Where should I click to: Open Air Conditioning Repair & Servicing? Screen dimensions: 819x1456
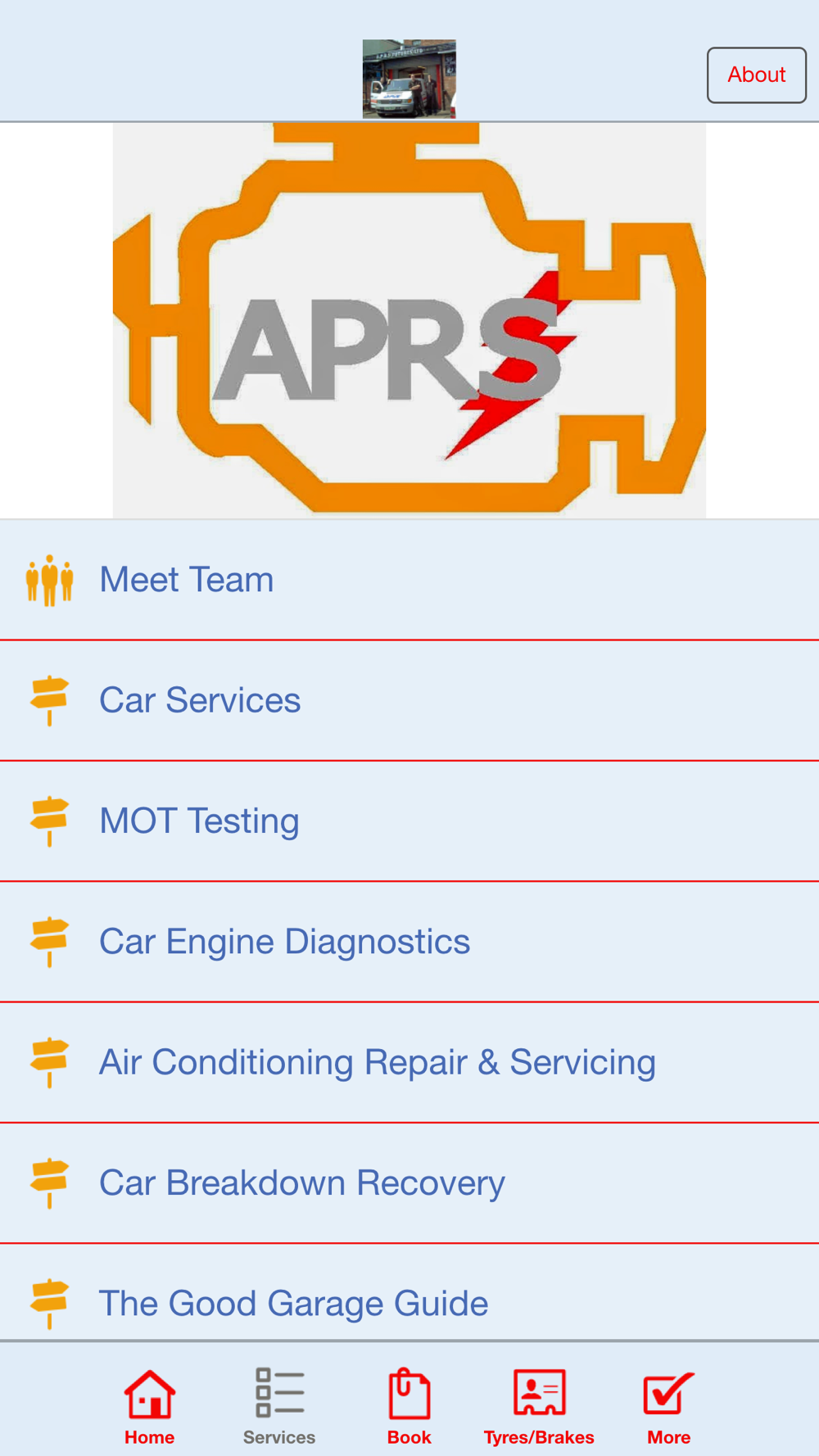point(409,1063)
